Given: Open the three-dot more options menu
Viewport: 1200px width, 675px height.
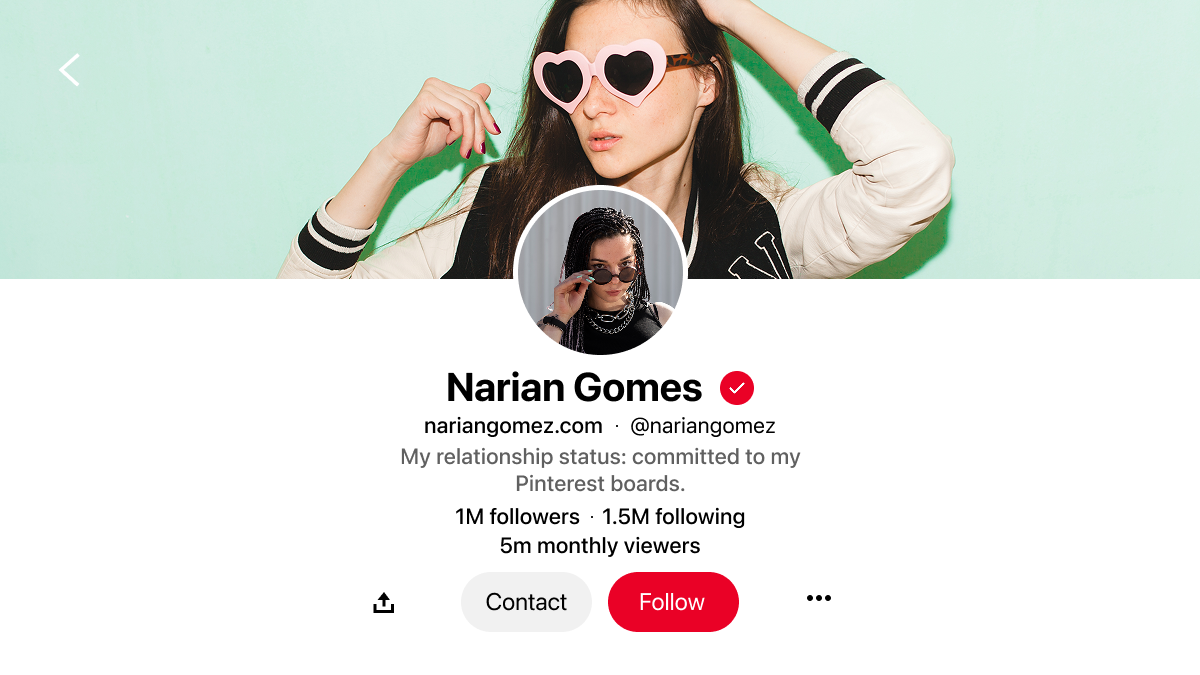Looking at the screenshot, I should pos(818,599).
